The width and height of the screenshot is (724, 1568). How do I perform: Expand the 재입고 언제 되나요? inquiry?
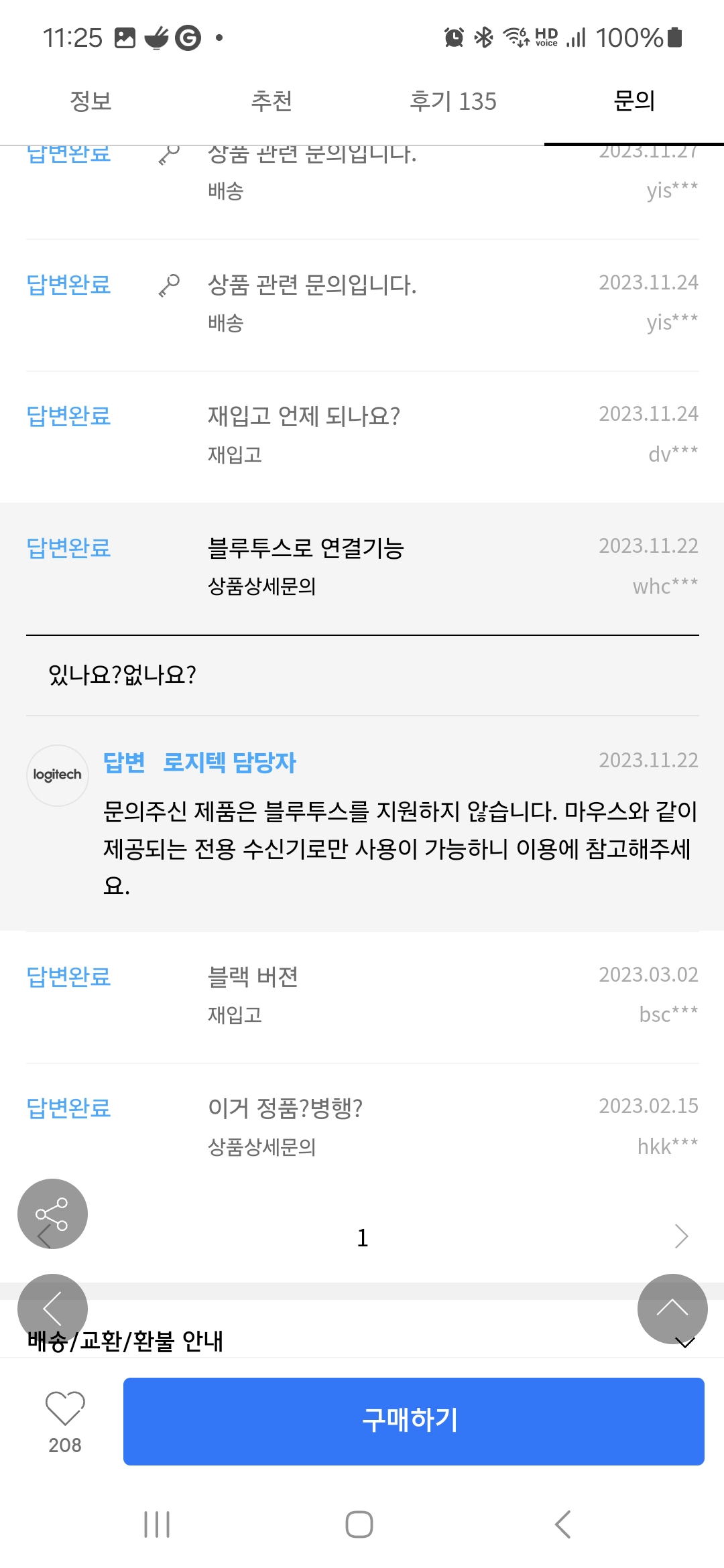coord(362,434)
